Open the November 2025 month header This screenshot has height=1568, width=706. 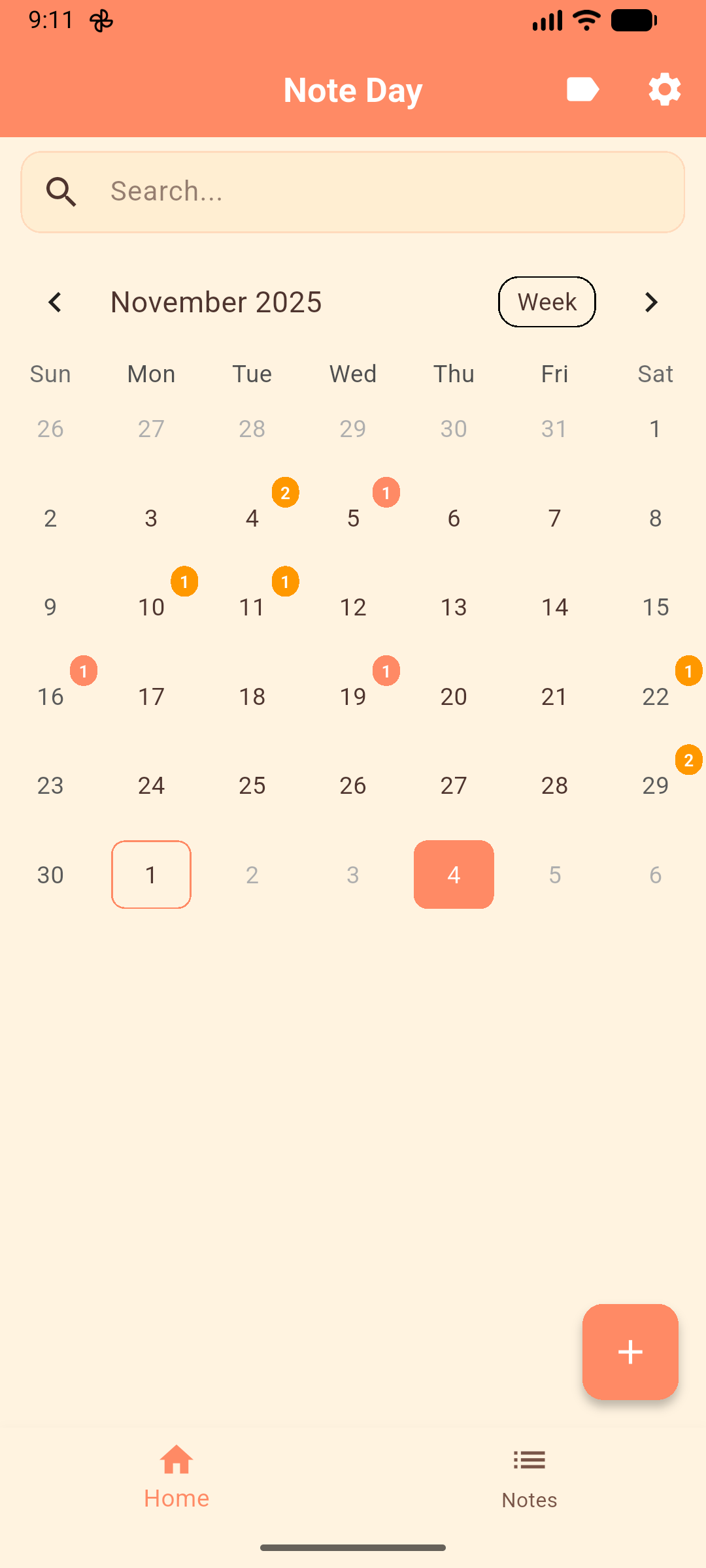[216, 302]
